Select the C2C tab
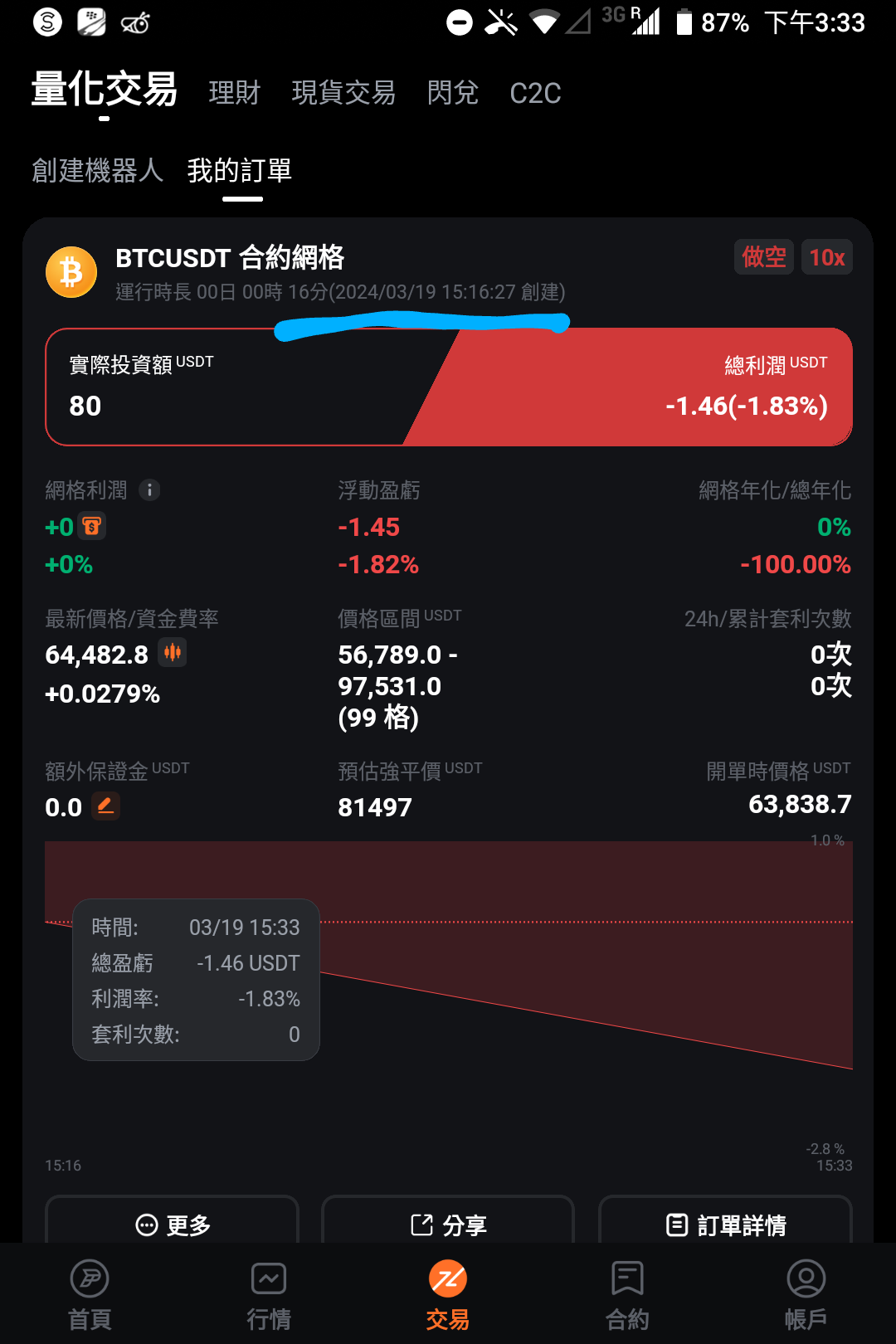This screenshot has height=1344, width=896. 535,93
